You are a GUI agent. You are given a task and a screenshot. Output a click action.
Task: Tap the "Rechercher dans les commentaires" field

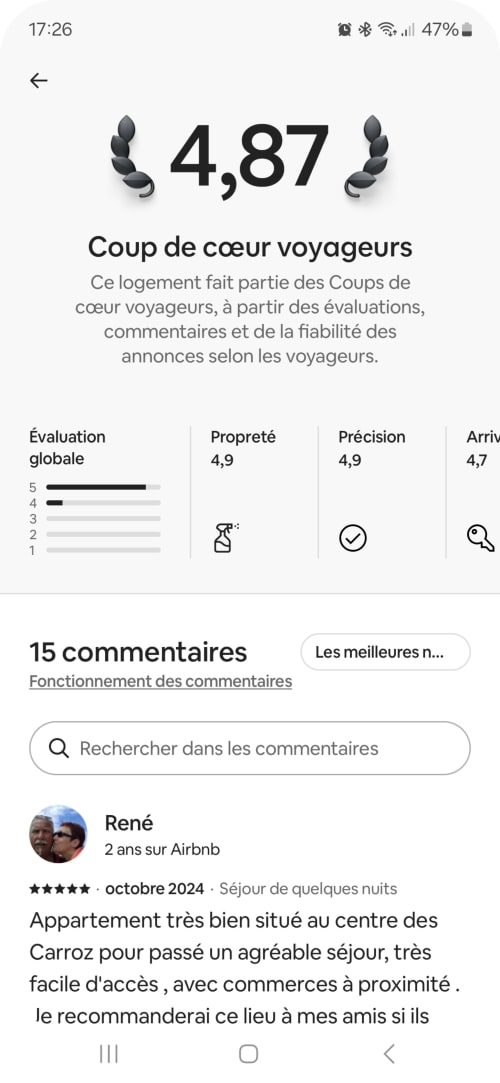pos(249,748)
